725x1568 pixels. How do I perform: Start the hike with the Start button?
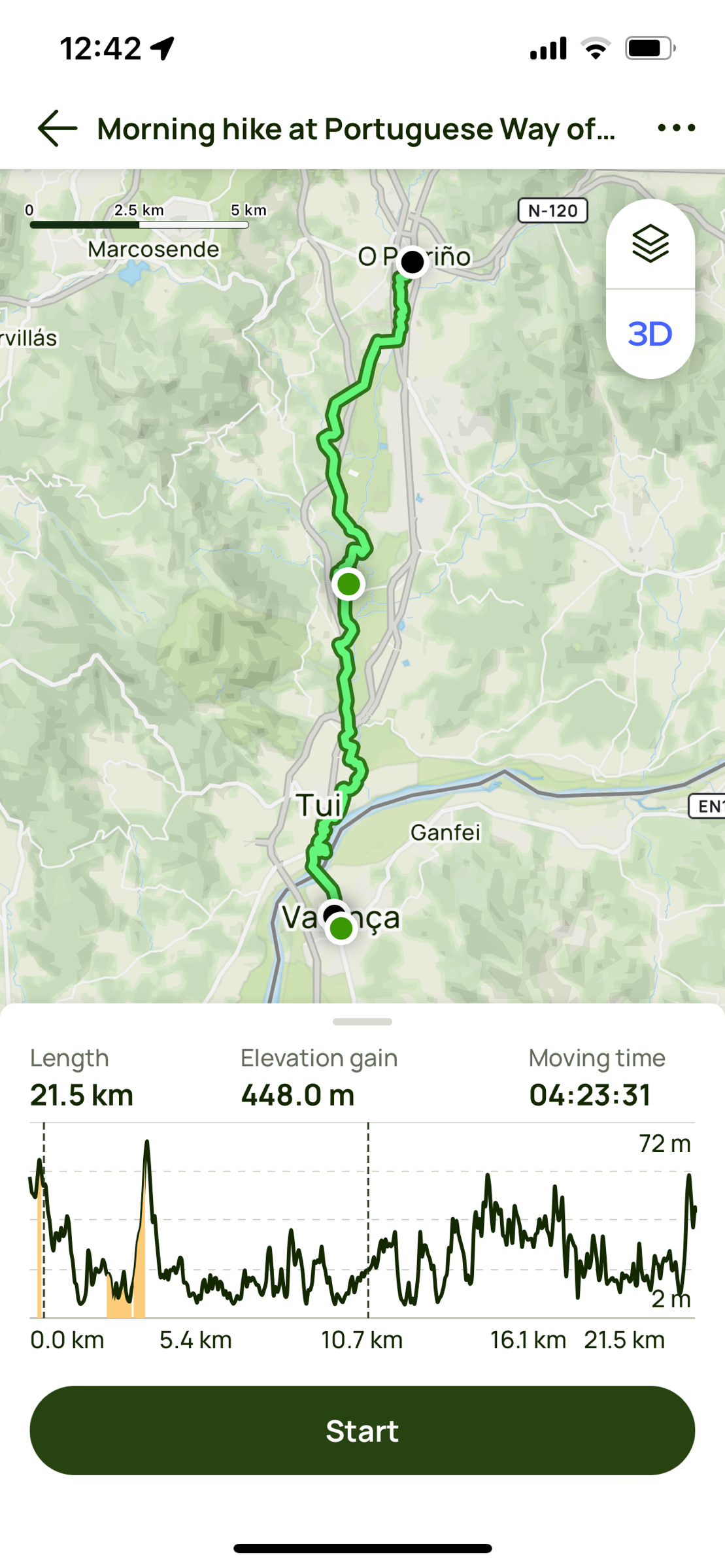tap(362, 1430)
